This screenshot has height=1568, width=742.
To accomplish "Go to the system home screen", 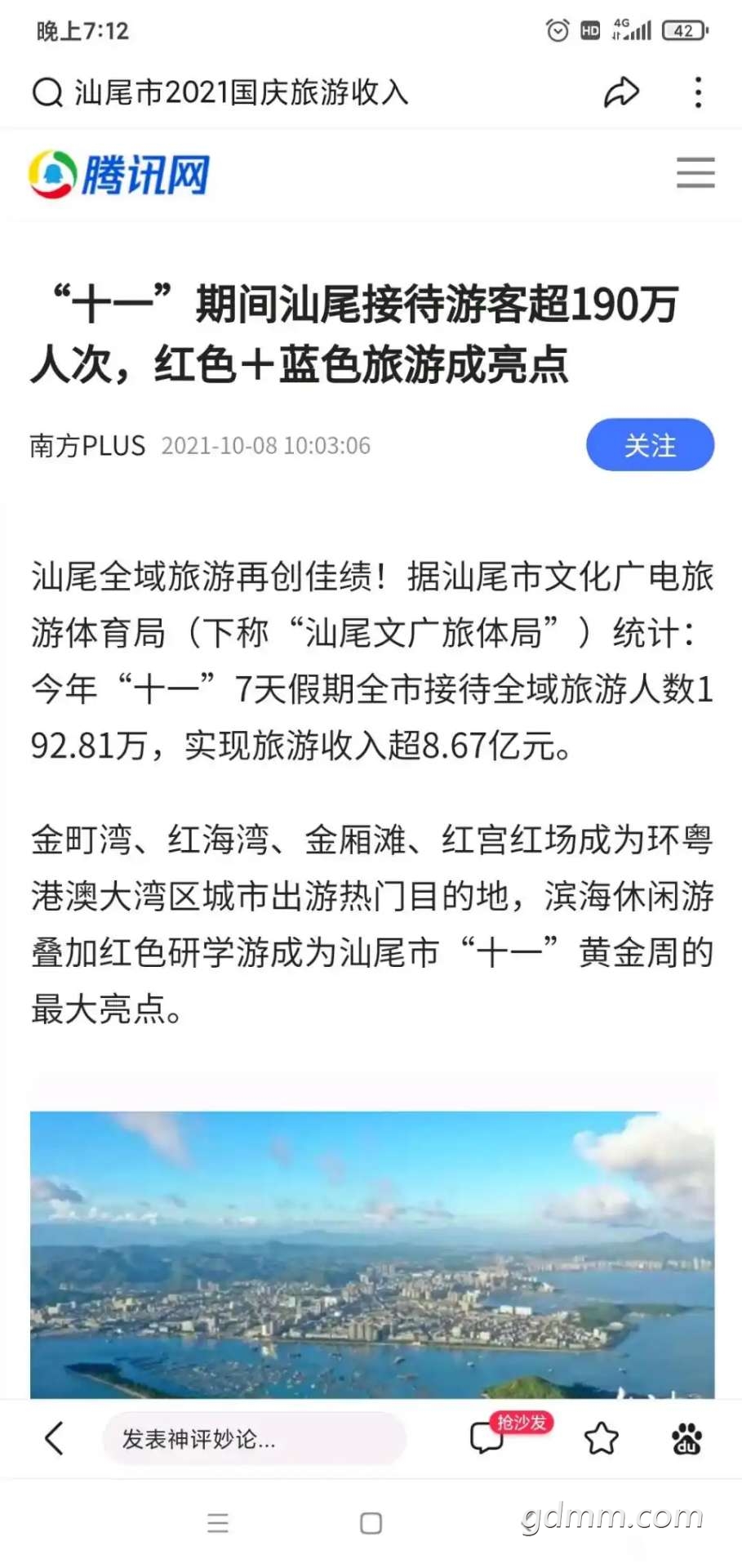I will [371, 1523].
